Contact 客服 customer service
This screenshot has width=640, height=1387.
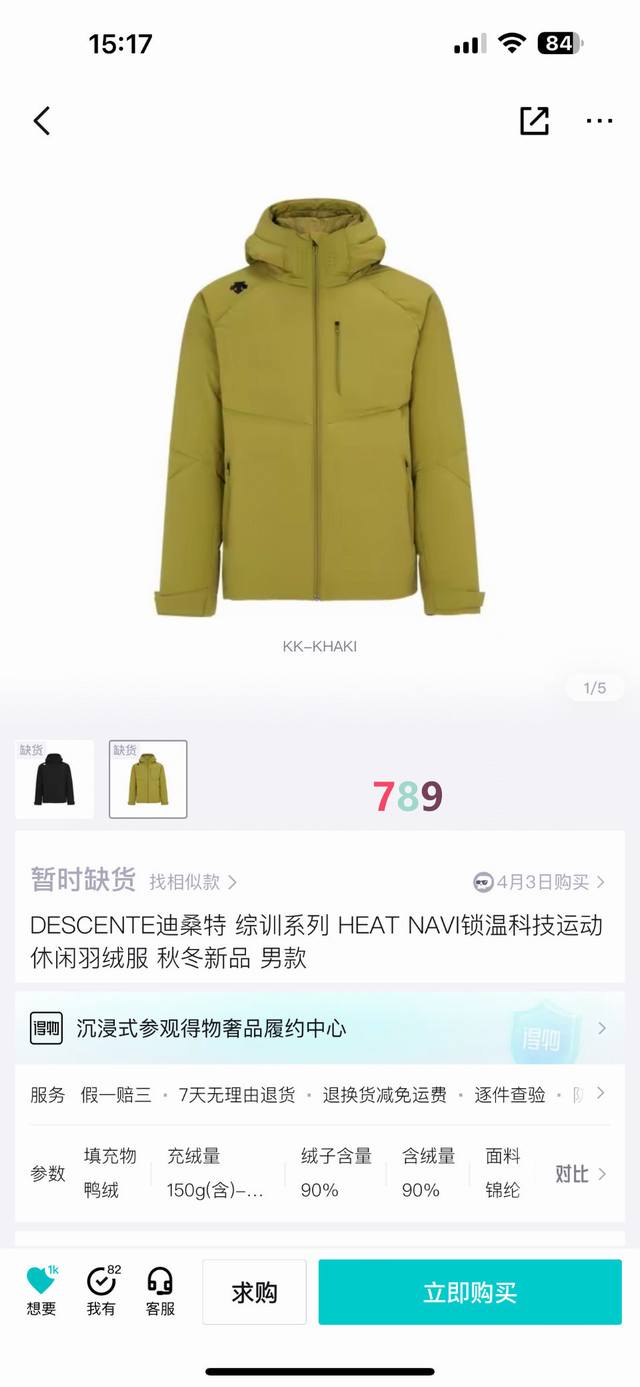[x=160, y=1290]
